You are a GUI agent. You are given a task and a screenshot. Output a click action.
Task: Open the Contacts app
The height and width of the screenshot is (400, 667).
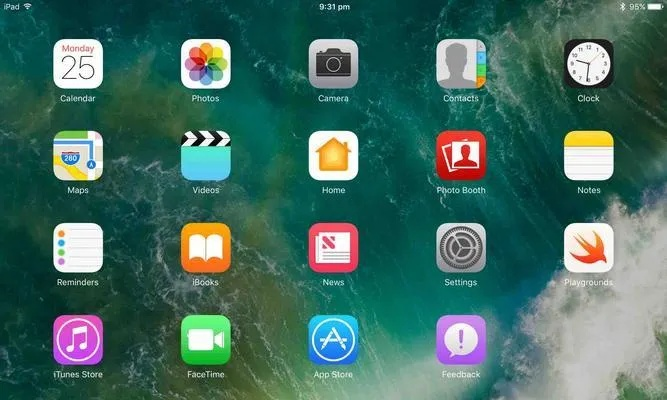click(461, 64)
